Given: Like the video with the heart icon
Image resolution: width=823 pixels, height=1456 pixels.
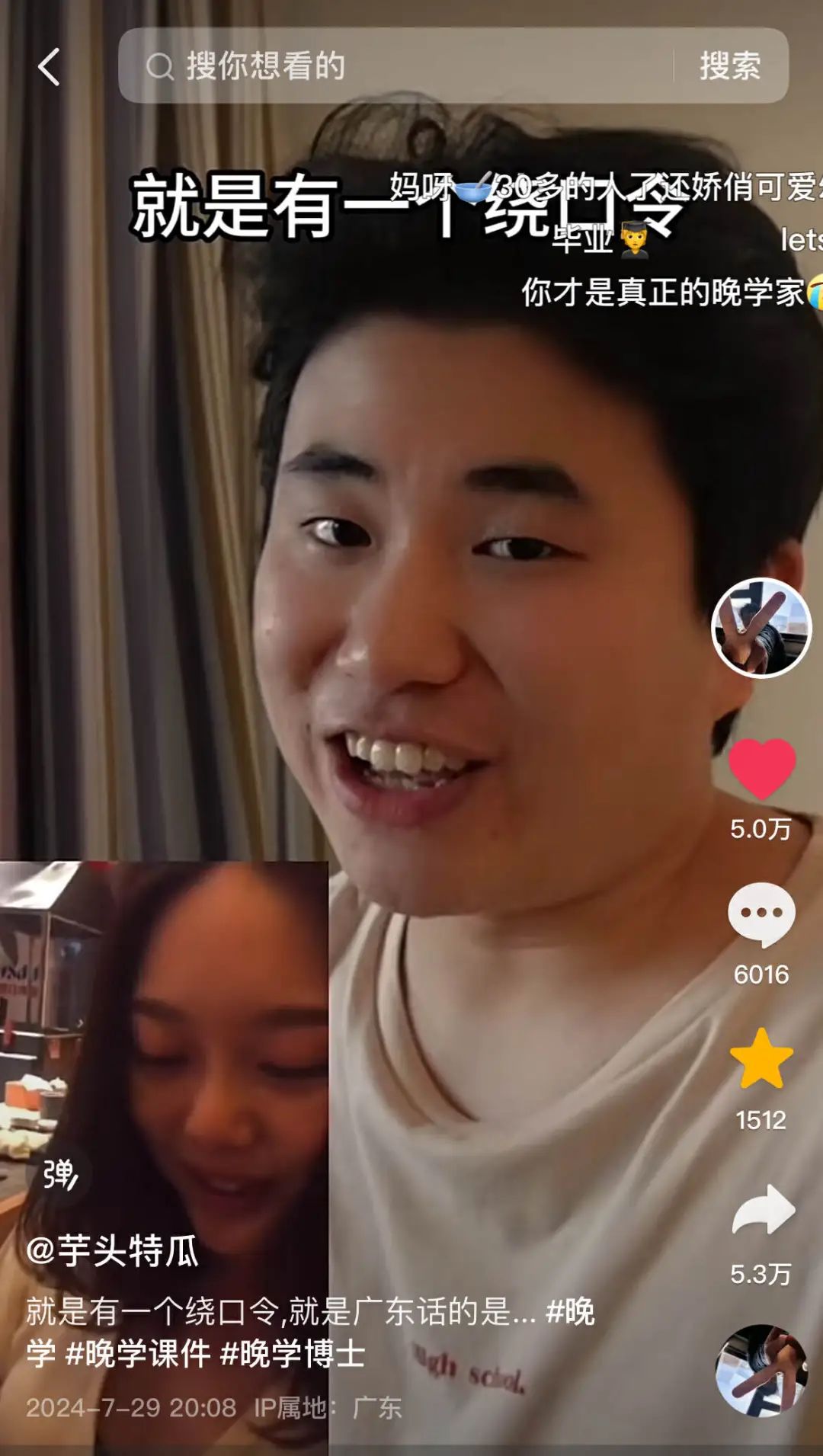Looking at the screenshot, I should coord(761,768).
